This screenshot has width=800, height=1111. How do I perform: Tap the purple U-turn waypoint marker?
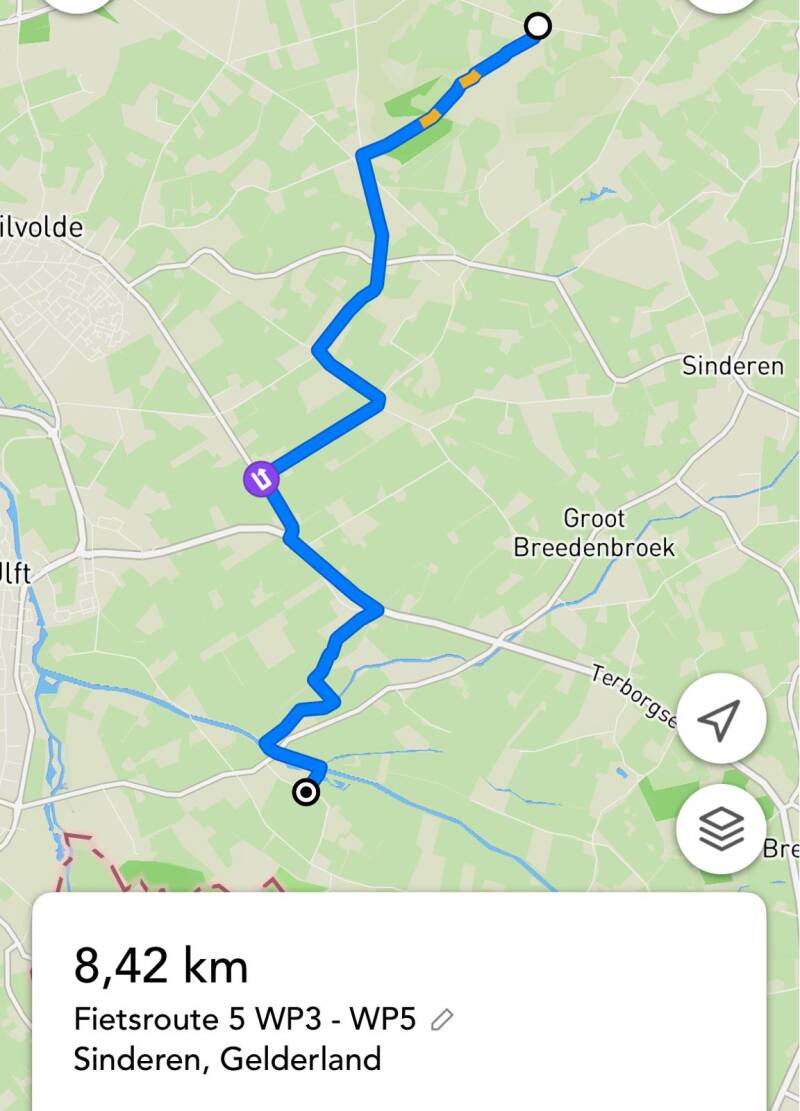click(x=261, y=479)
